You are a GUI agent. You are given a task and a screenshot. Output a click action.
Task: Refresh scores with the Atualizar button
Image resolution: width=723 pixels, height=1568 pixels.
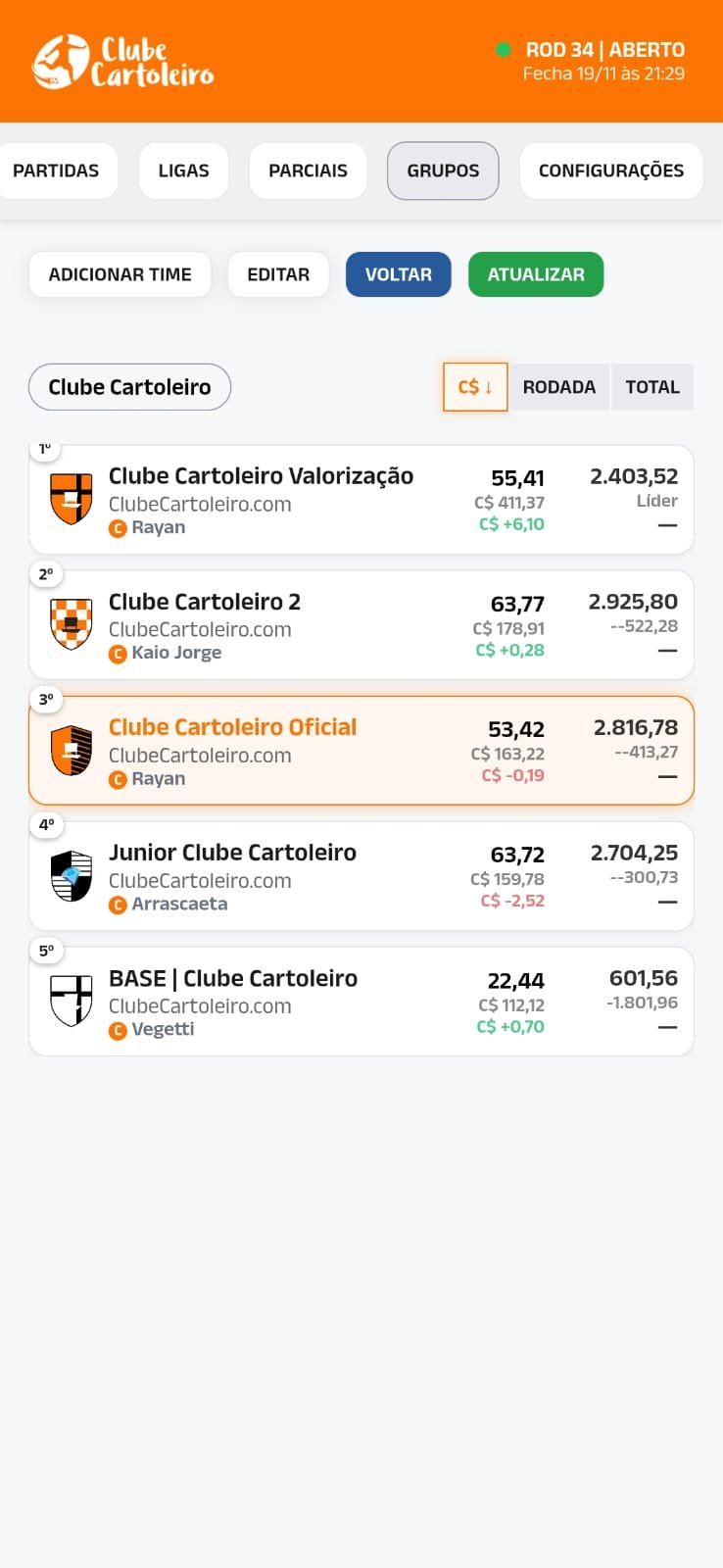[536, 274]
